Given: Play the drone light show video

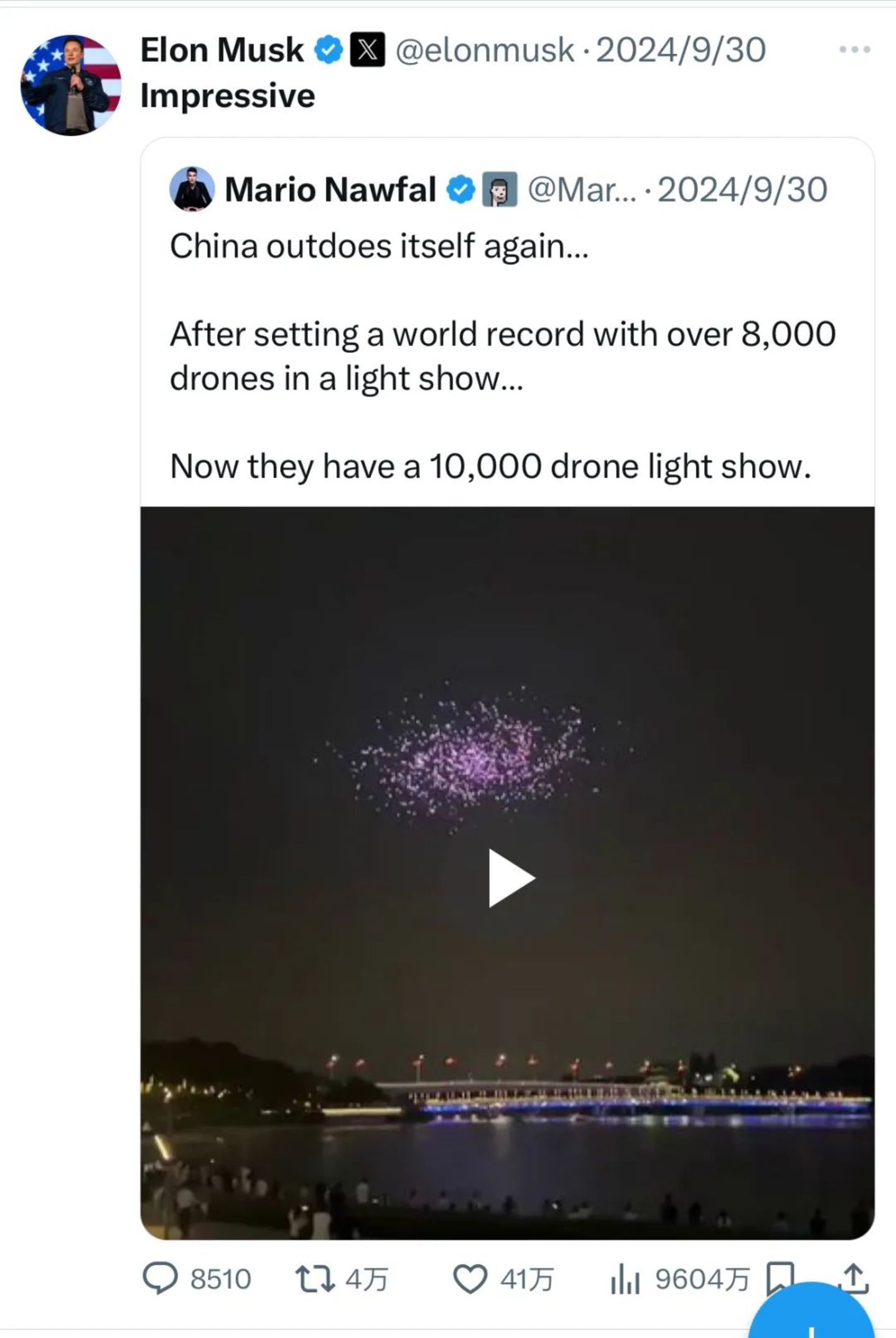Looking at the screenshot, I should pos(511,877).
